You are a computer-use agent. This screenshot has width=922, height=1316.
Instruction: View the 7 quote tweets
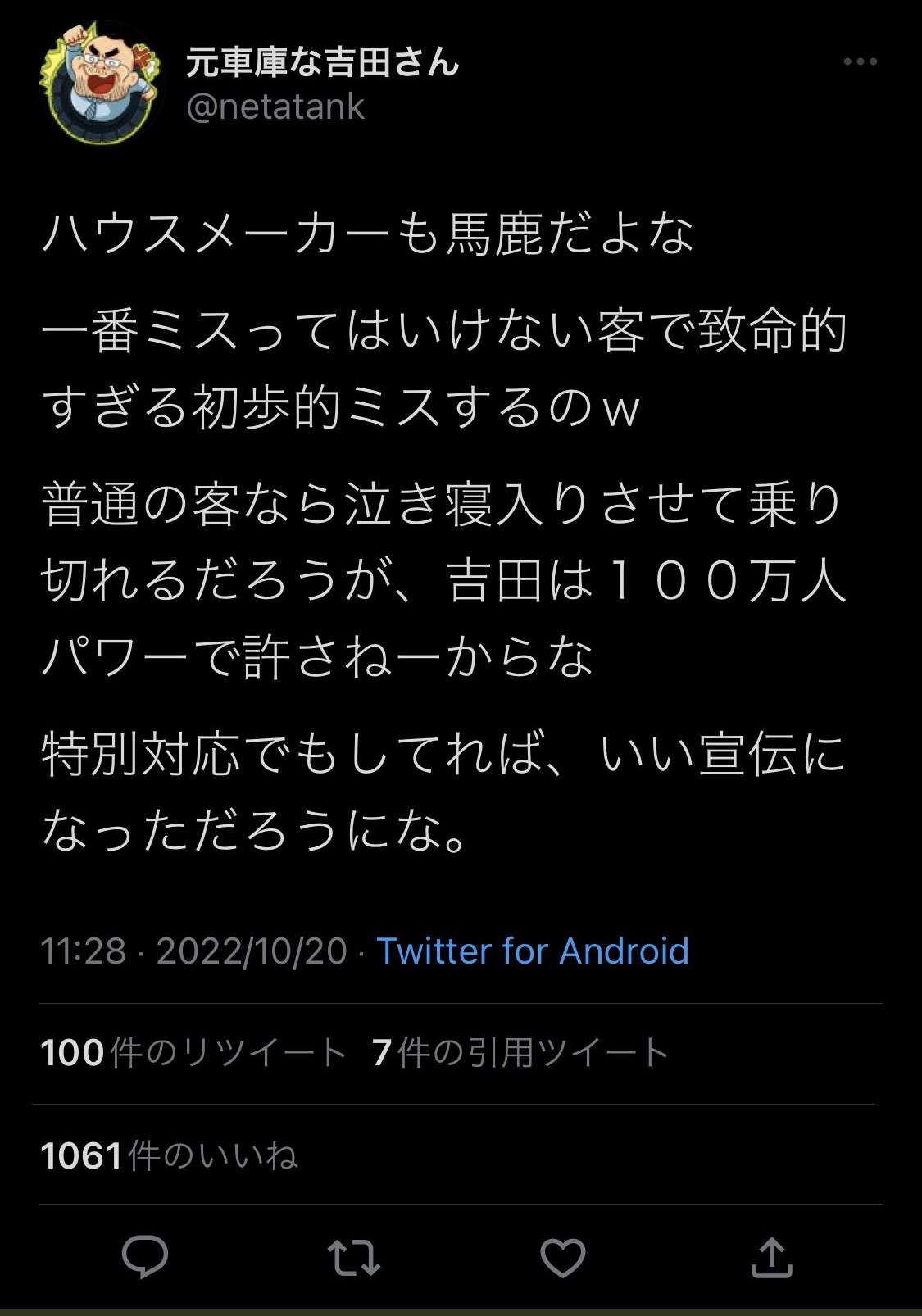520,1053
